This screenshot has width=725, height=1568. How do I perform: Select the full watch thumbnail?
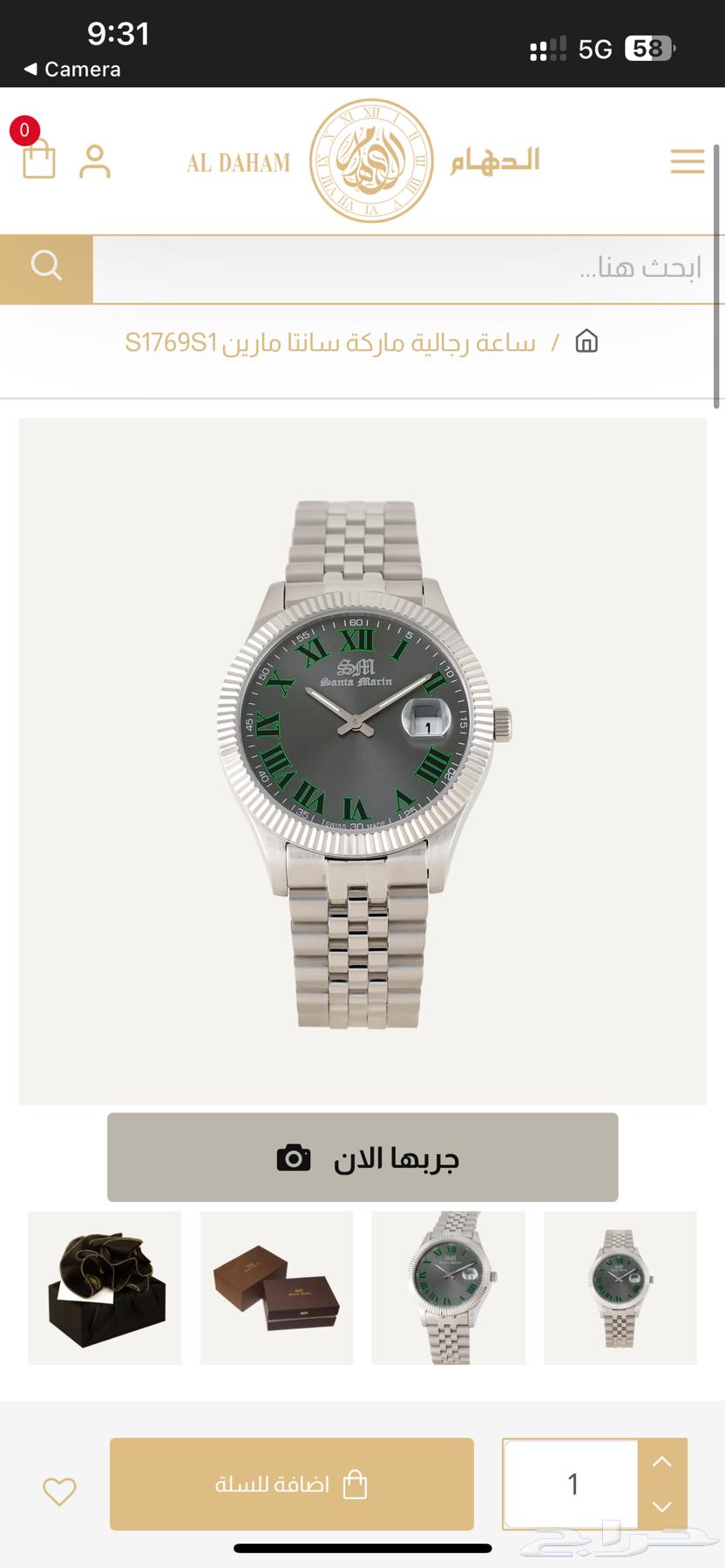coord(620,1288)
